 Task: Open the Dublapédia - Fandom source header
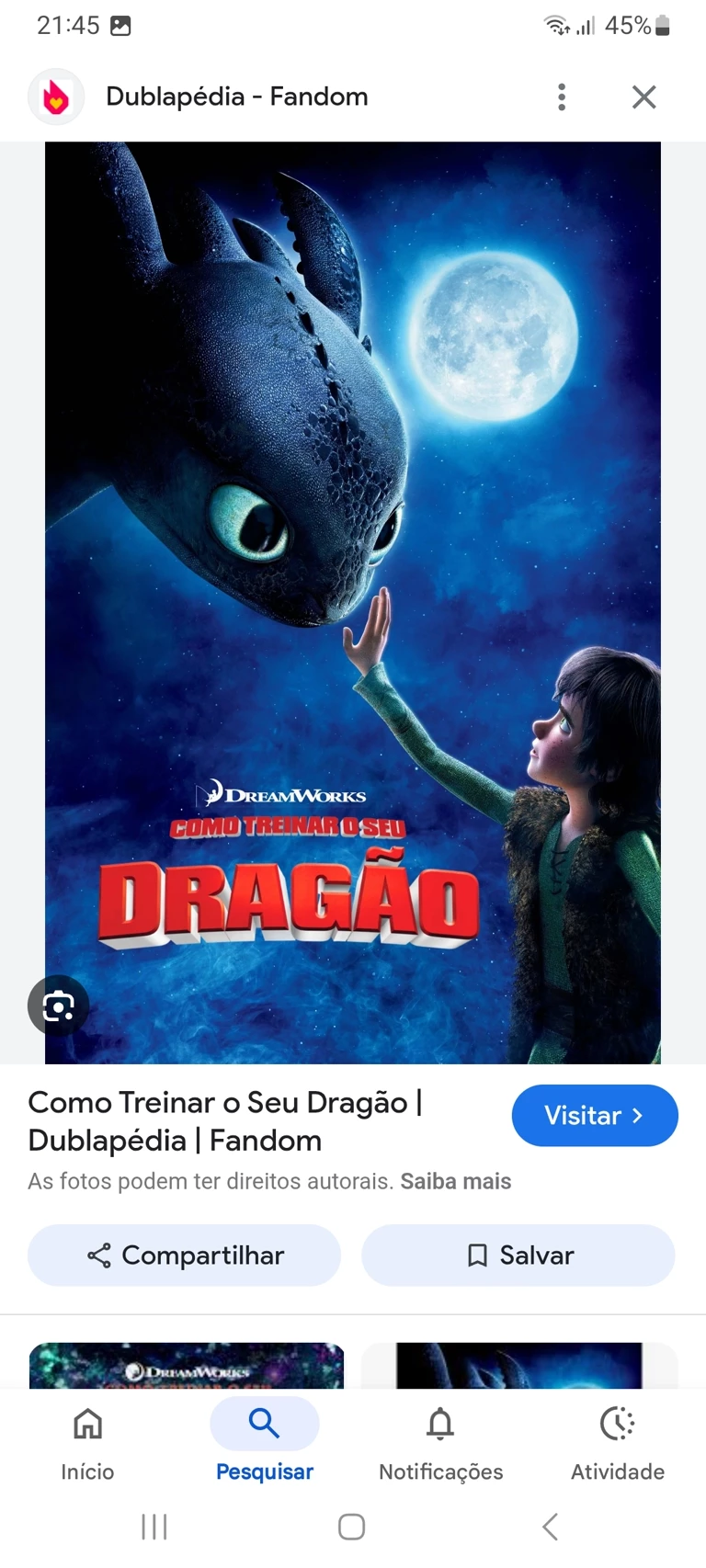point(236,97)
